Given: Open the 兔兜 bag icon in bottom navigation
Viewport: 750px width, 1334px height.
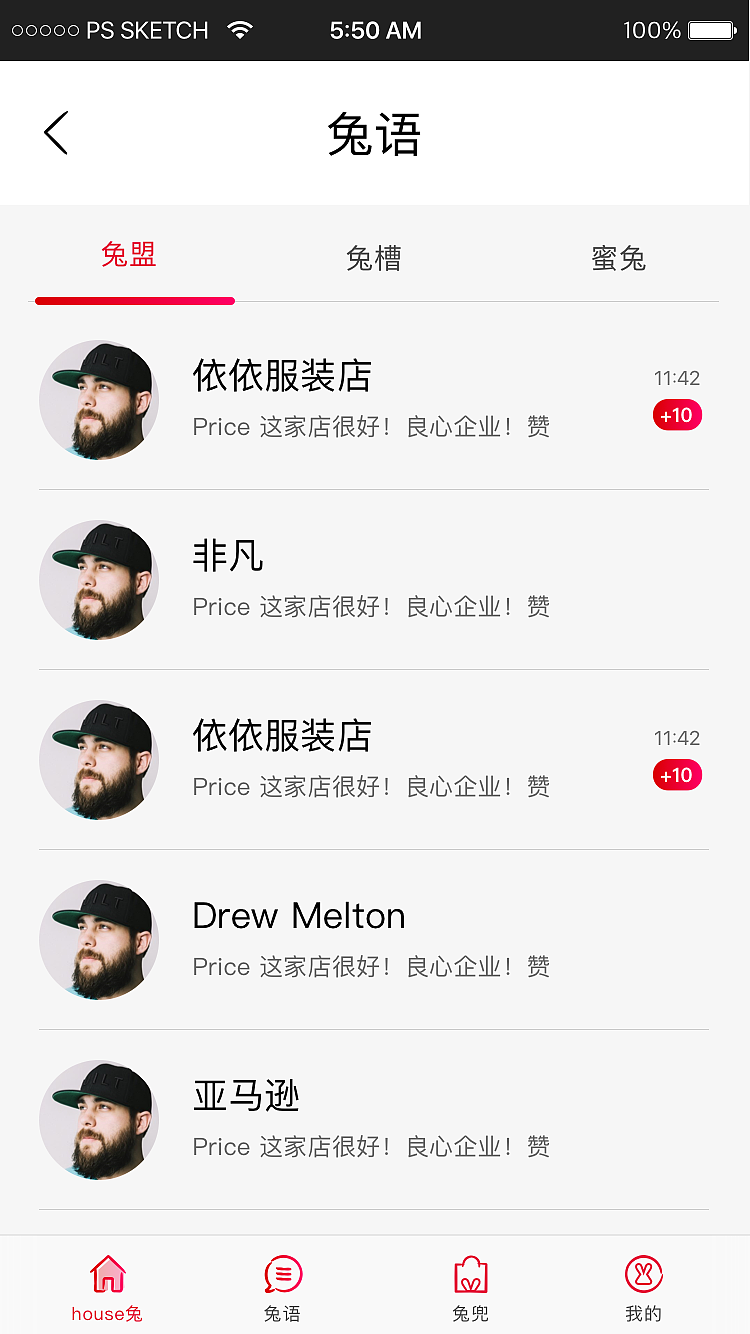Looking at the screenshot, I should [x=470, y=1275].
